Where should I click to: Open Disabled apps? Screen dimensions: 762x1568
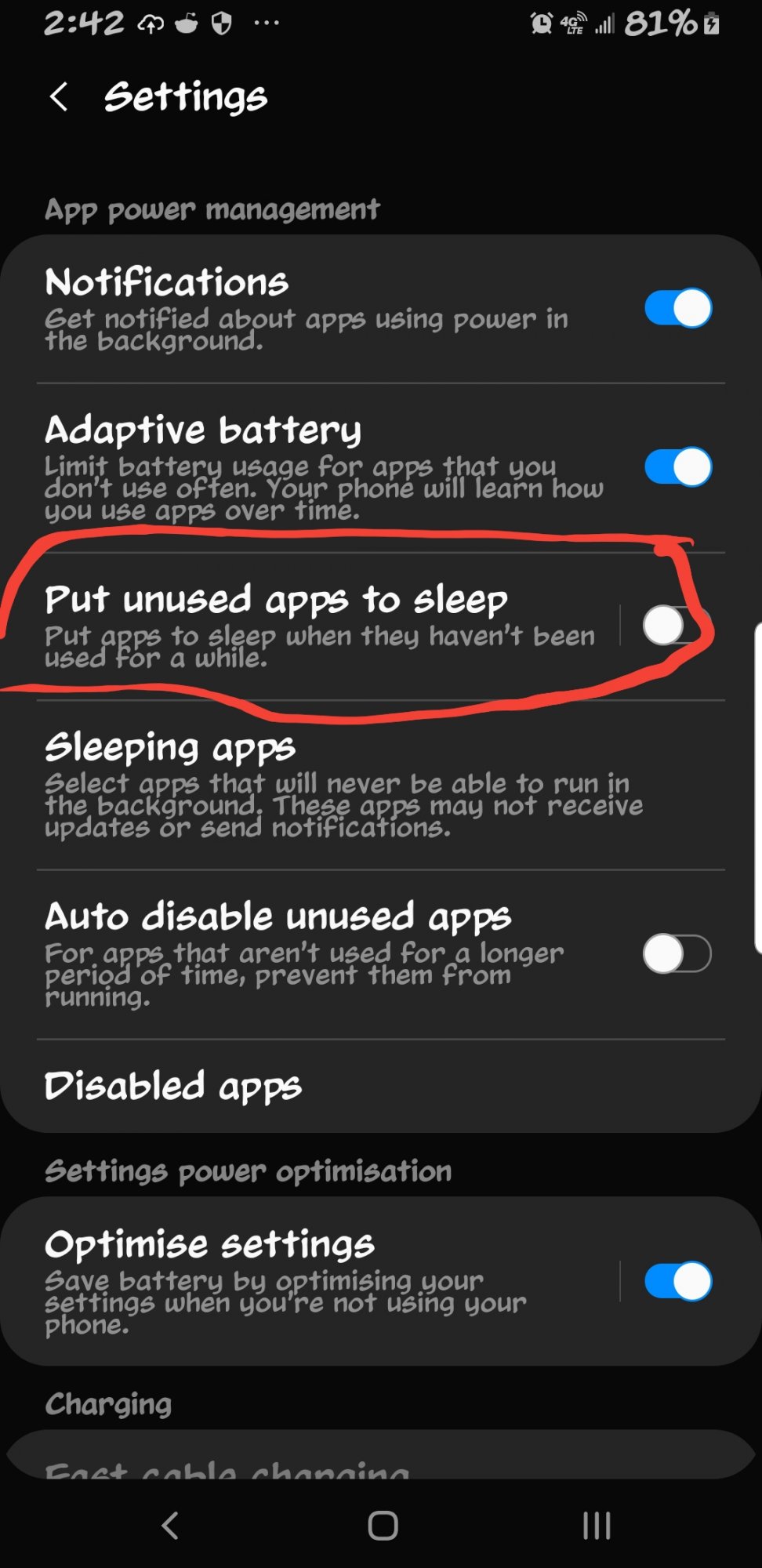click(x=381, y=1087)
